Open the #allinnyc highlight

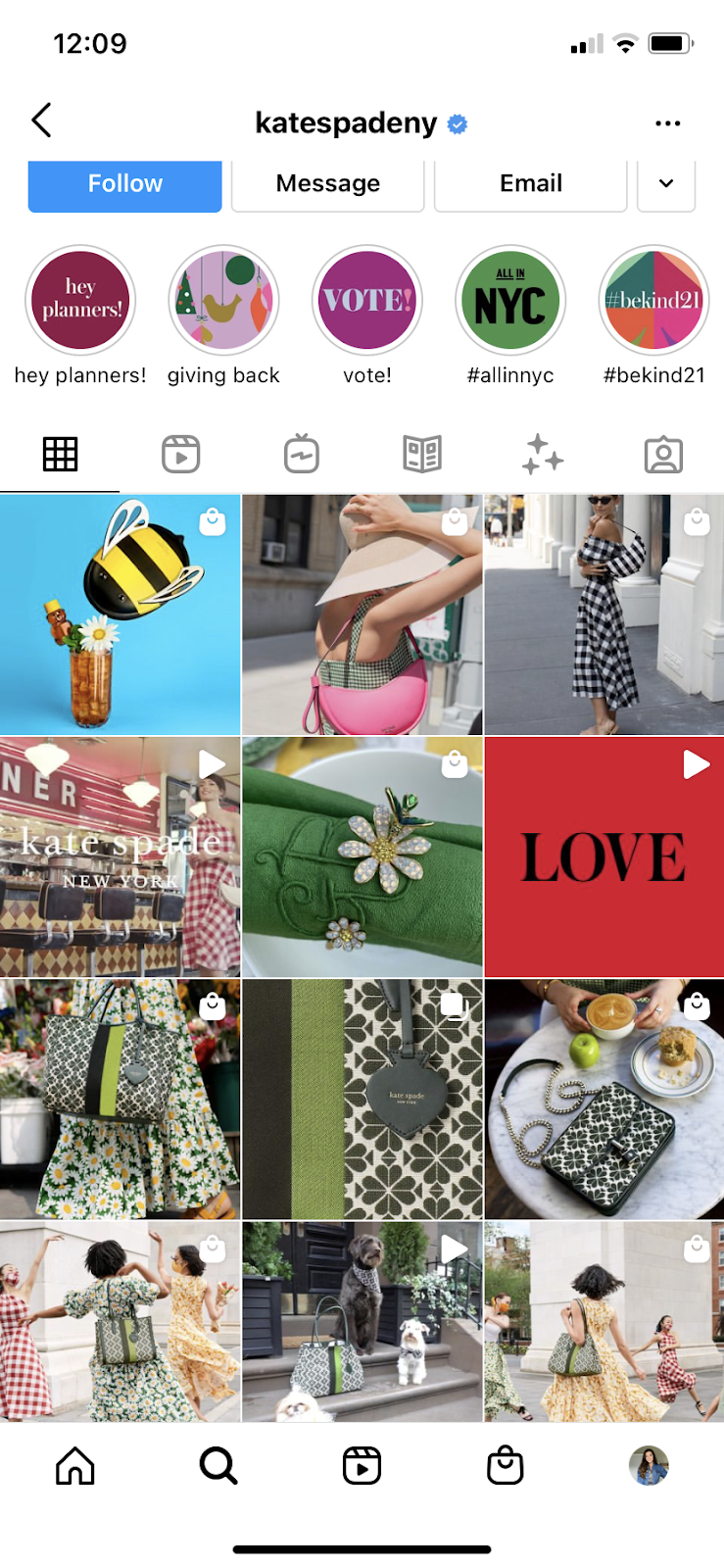510,300
